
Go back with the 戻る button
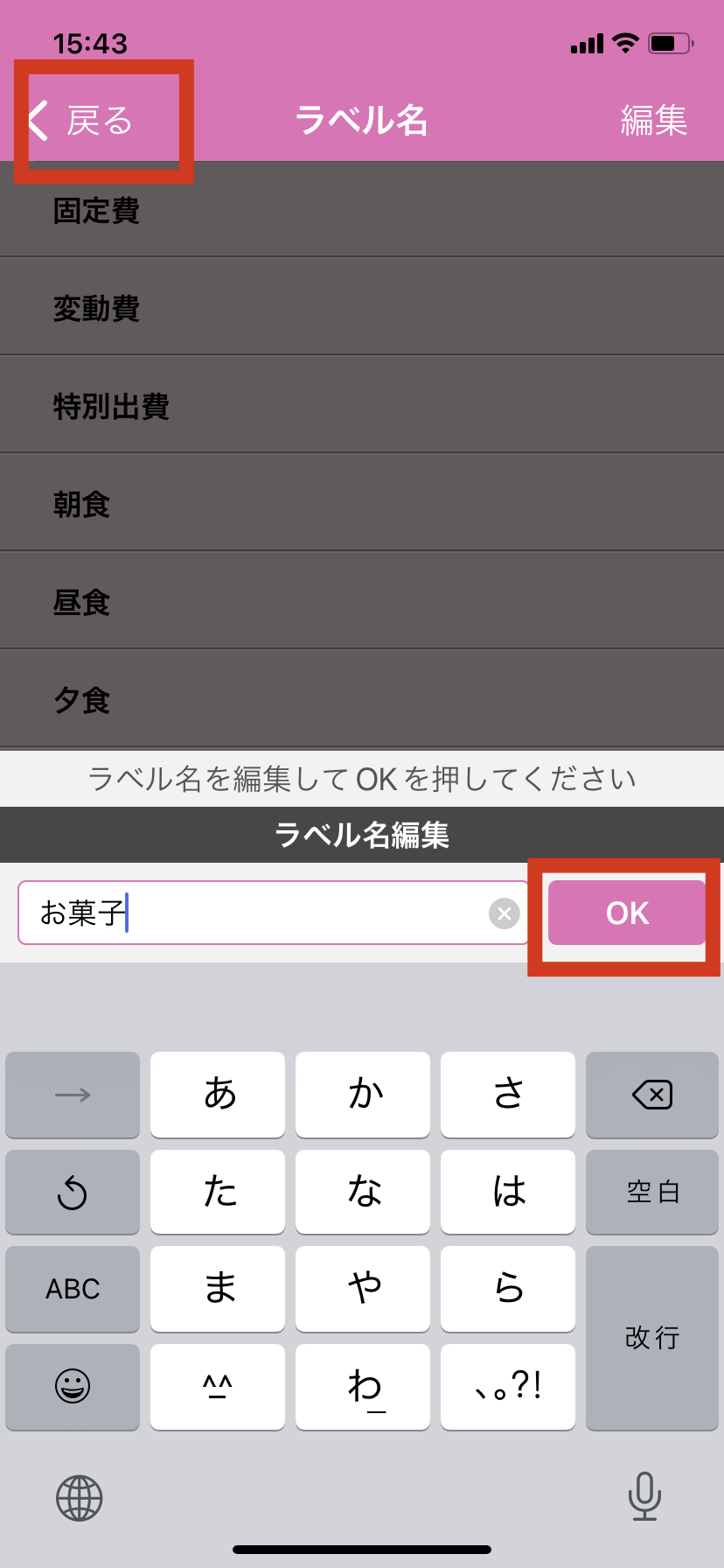[83, 121]
